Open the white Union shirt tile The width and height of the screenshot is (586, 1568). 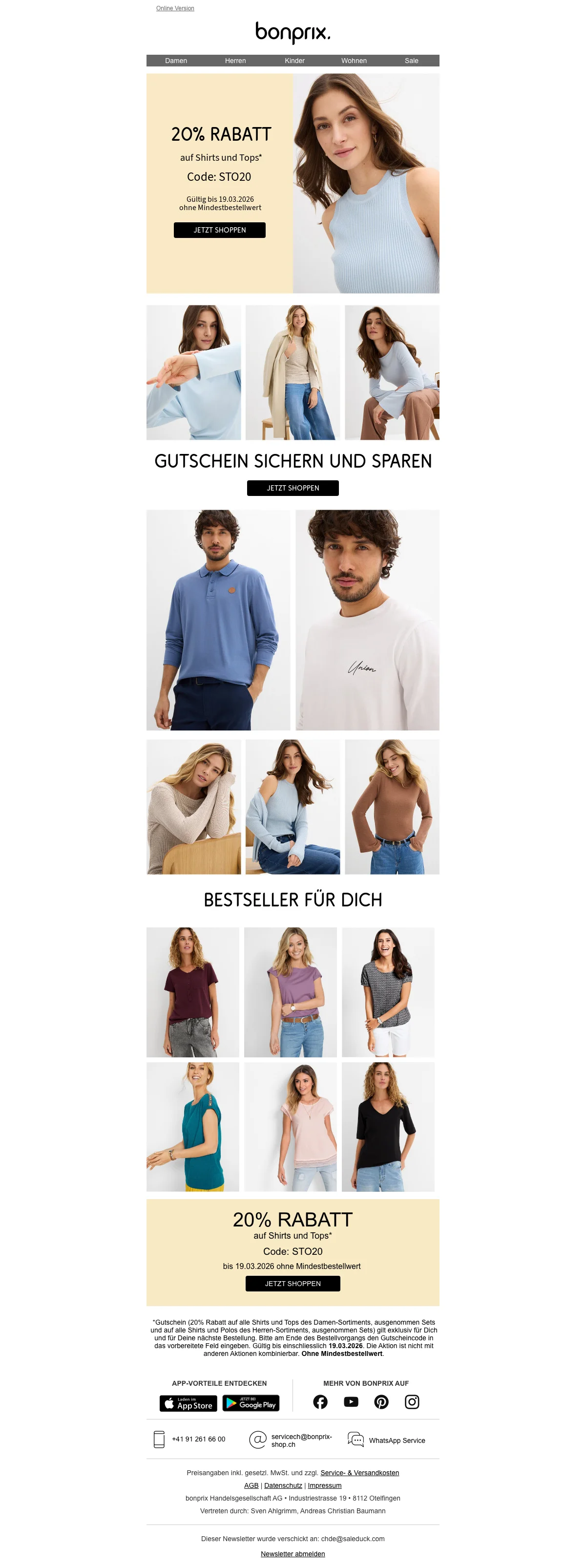[x=367, y=620]
